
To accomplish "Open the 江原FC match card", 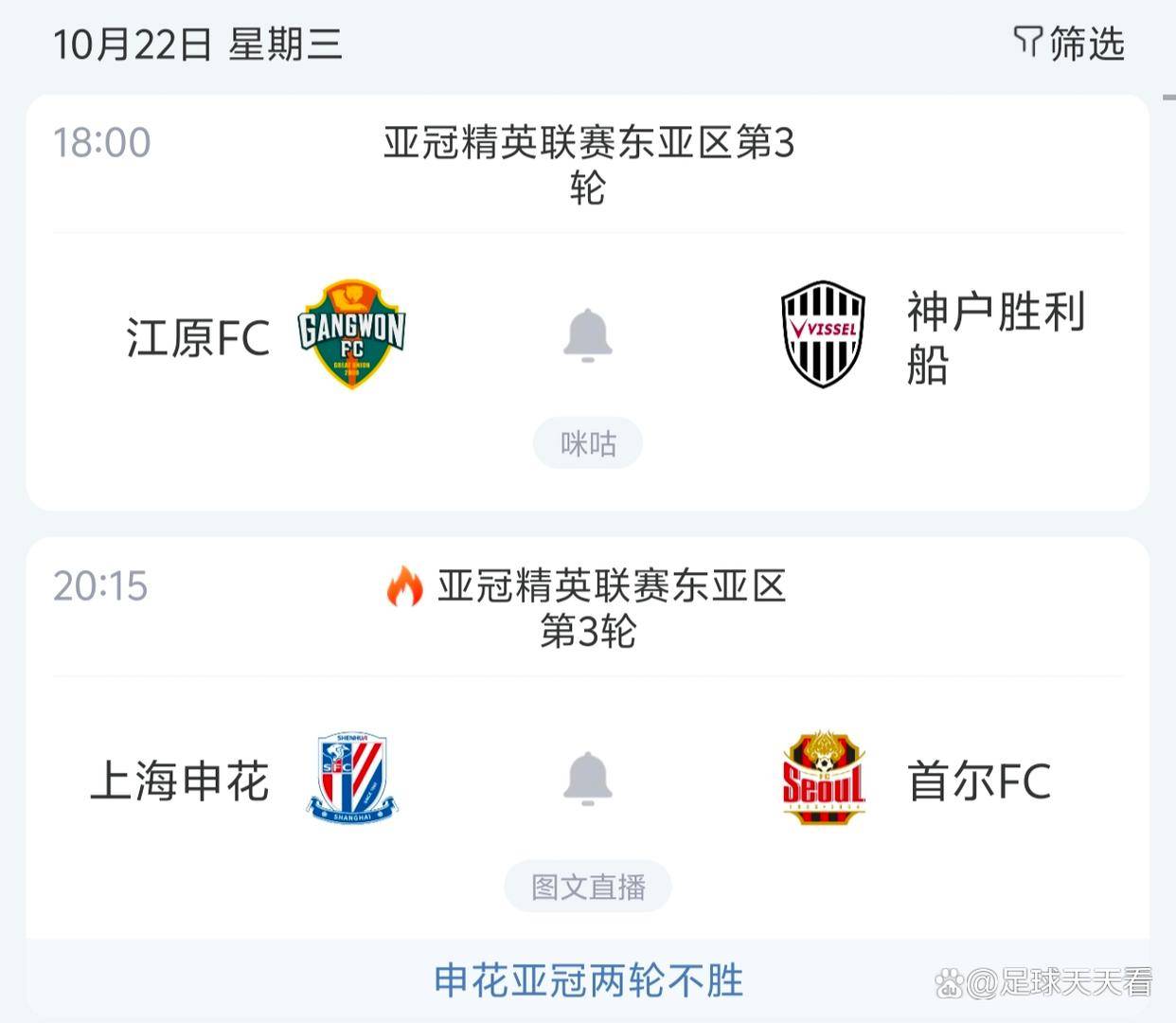I will (199, 338).
